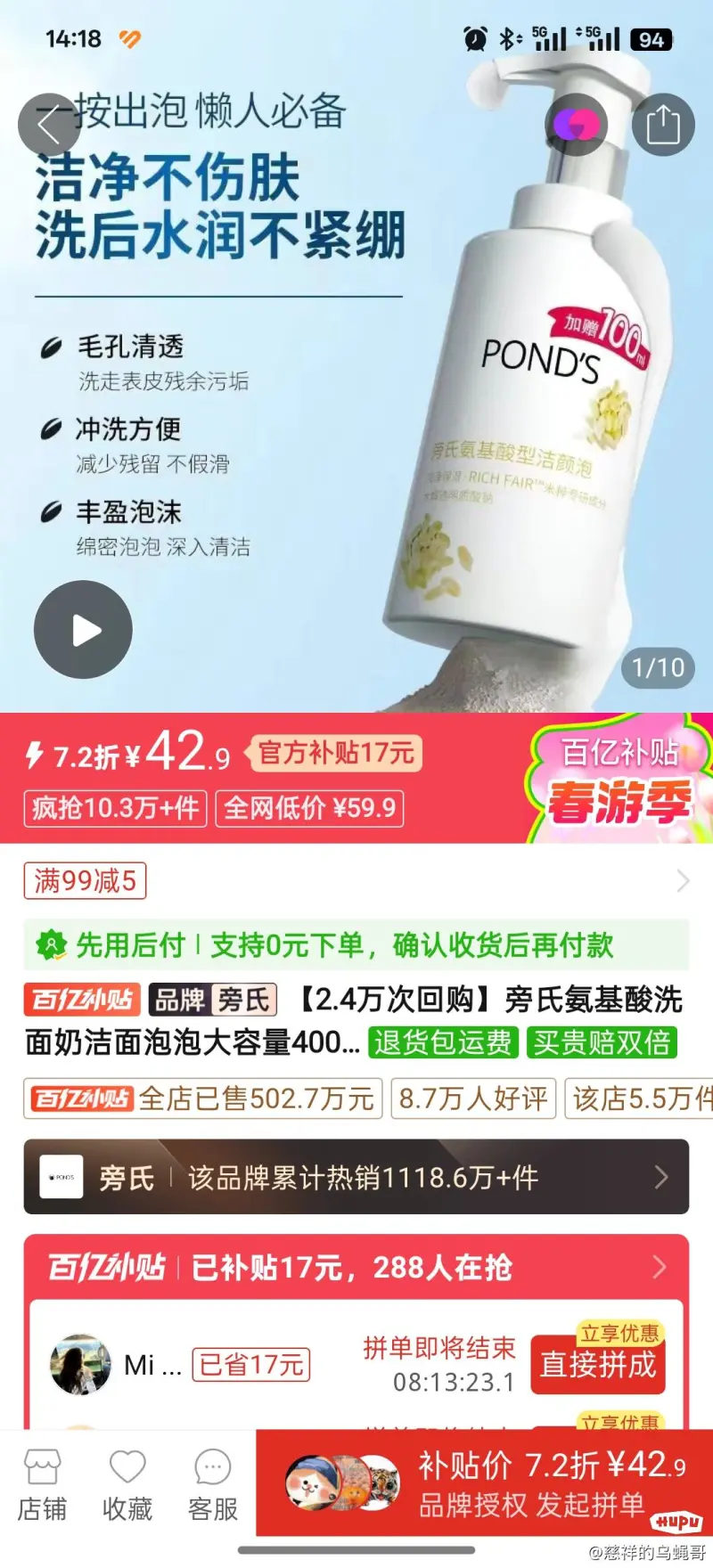Screen dimensions: 713x1568
Task: Tap the purple-red circle icon beside share
Action: pyautogui.click(x=576, y=125)
